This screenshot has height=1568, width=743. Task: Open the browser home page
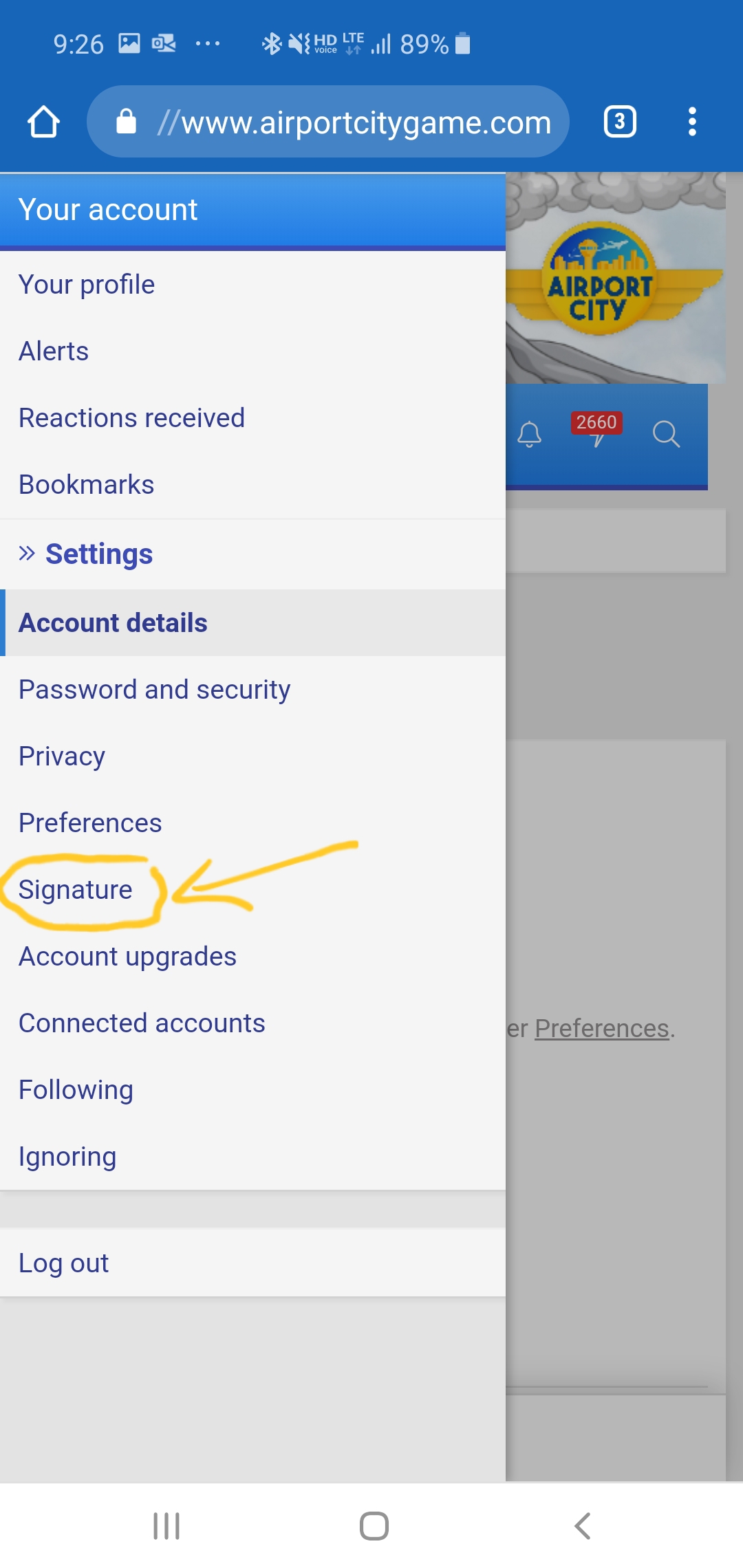[43, 122]
